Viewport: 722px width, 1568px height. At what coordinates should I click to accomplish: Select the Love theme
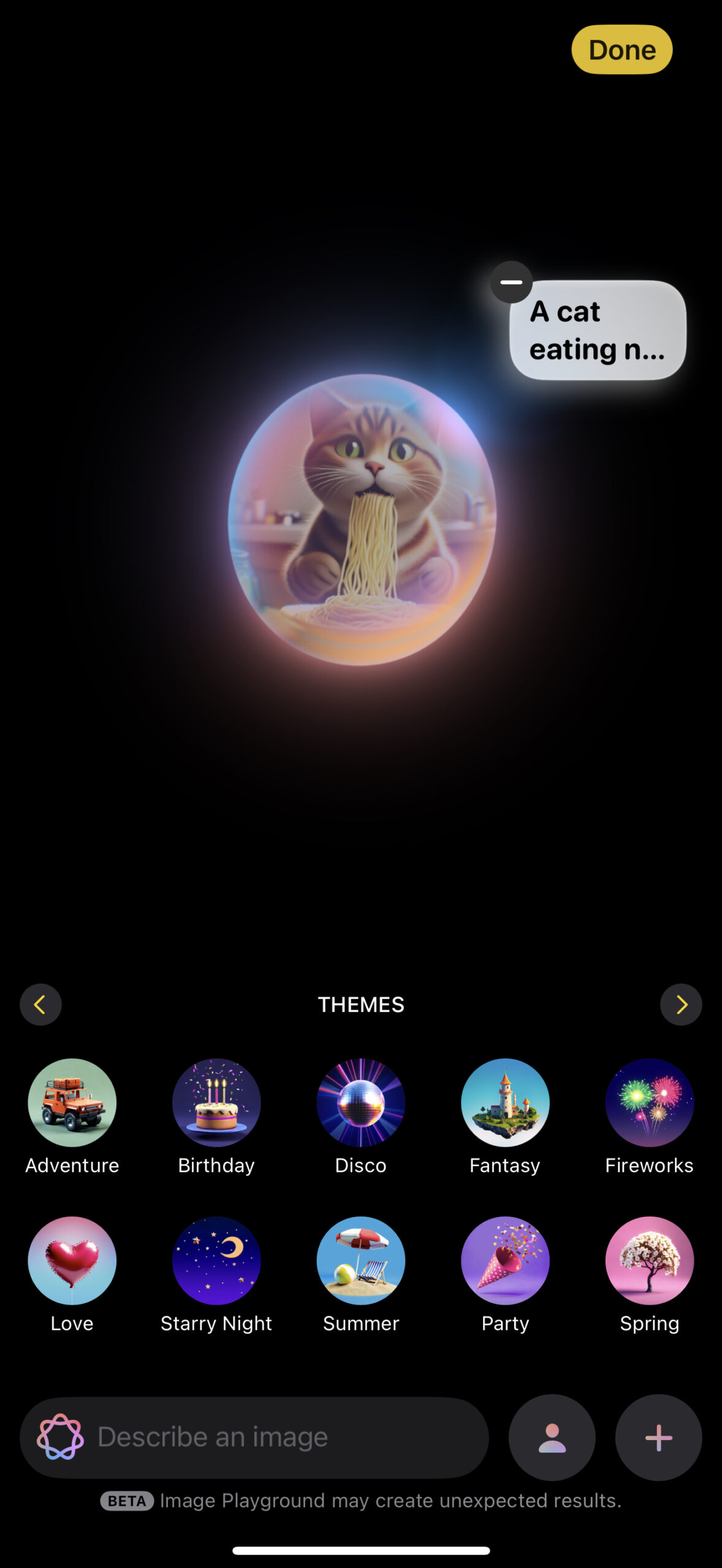[x=72, y=1261]
